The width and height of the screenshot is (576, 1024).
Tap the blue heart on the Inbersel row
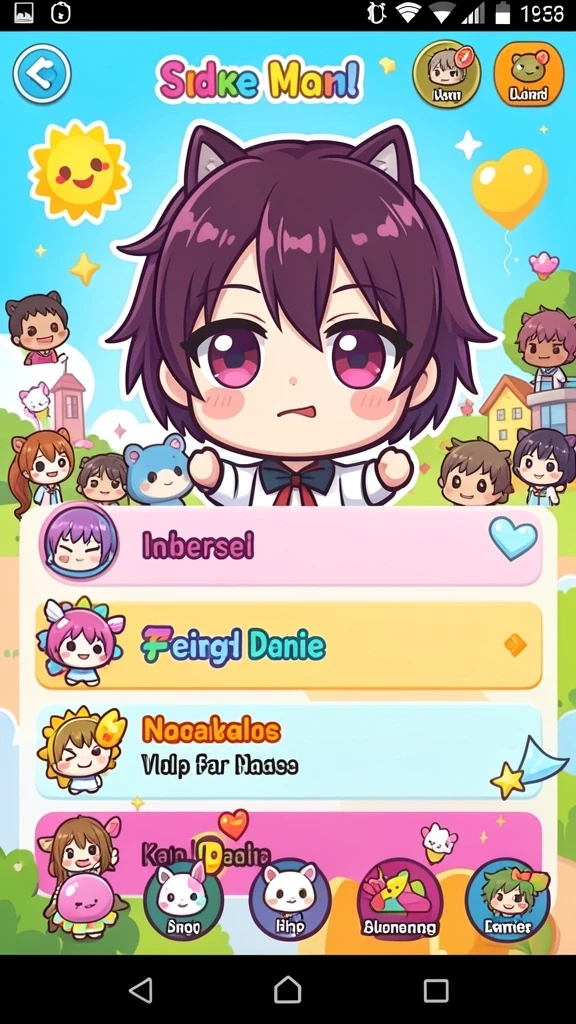click(x=513, y=540)
